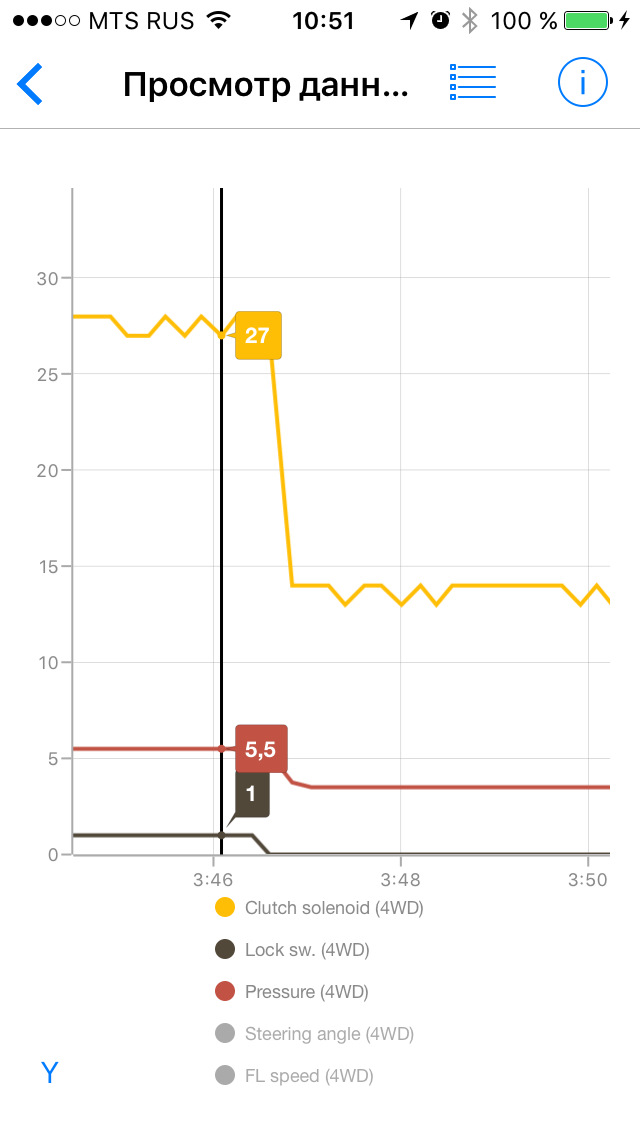Toggle Clutch solenoid (4WD) series in legend

[x=320, y=908]
